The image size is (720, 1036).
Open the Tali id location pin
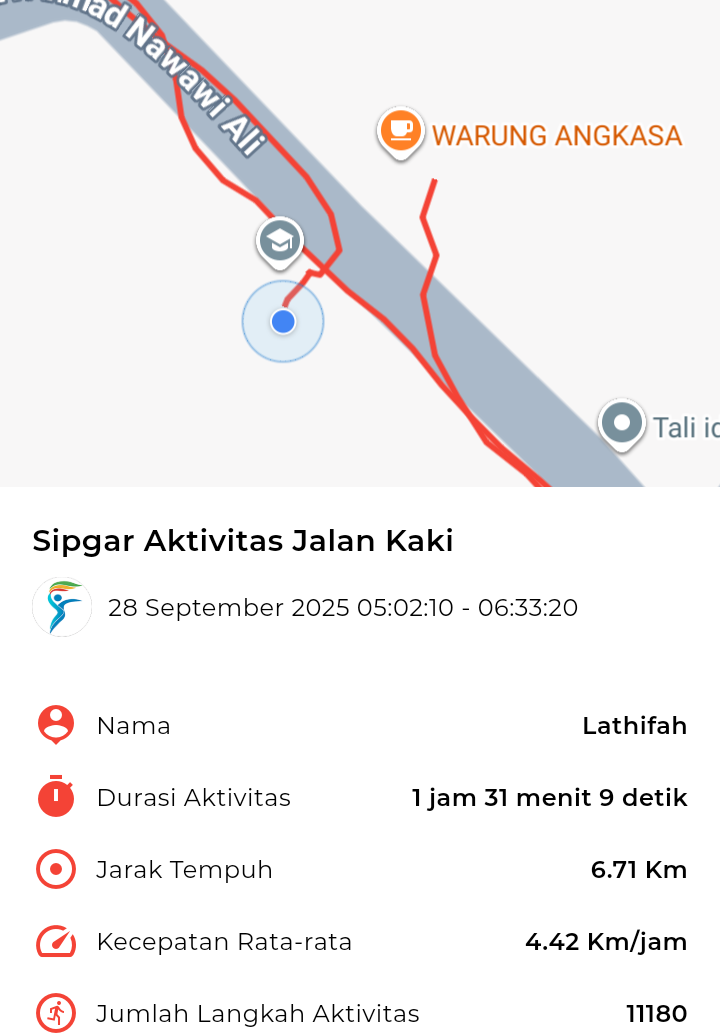[622, 423]
